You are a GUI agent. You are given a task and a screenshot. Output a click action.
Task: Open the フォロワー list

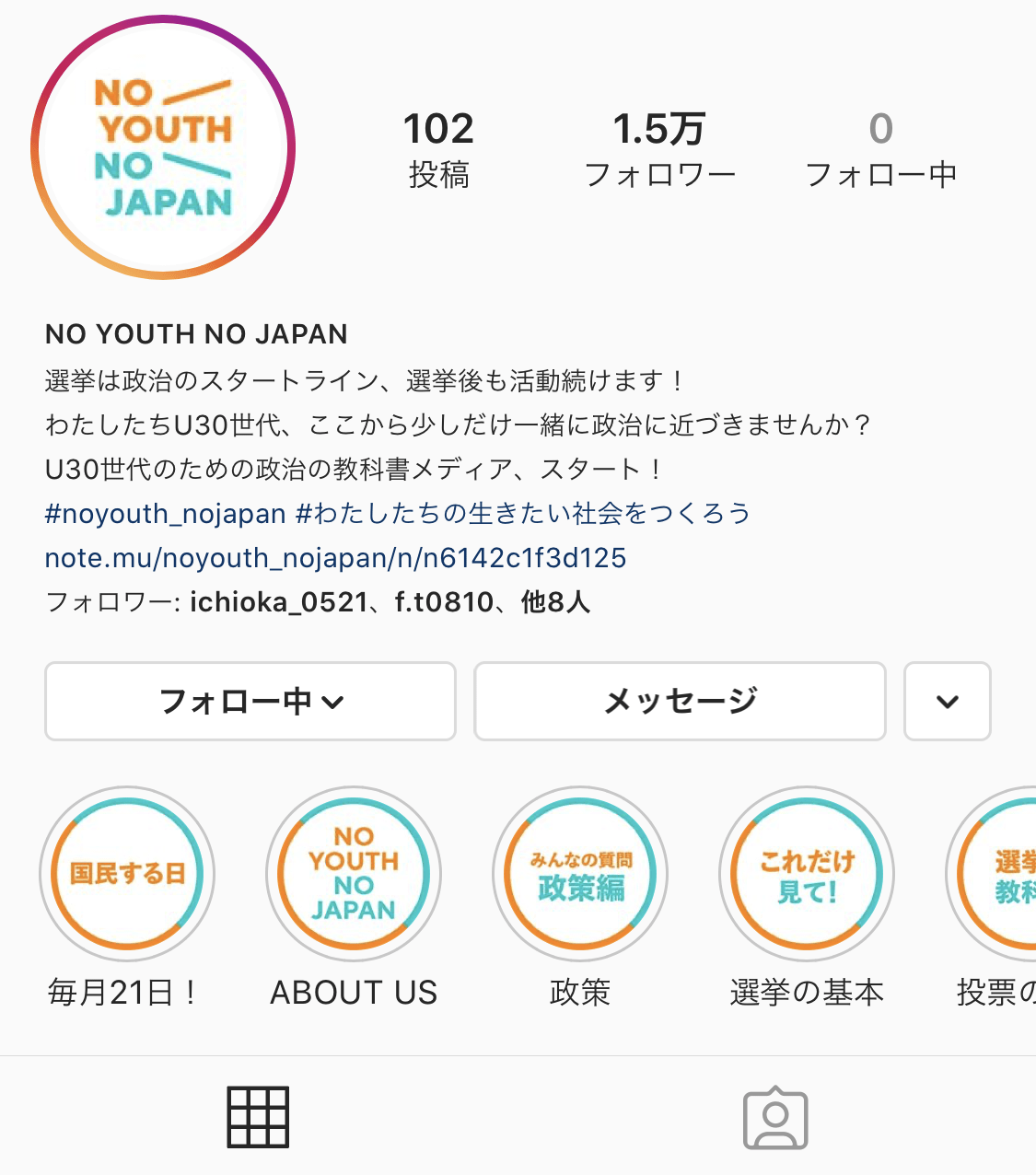pyautogui.click(x=659, y=149)
